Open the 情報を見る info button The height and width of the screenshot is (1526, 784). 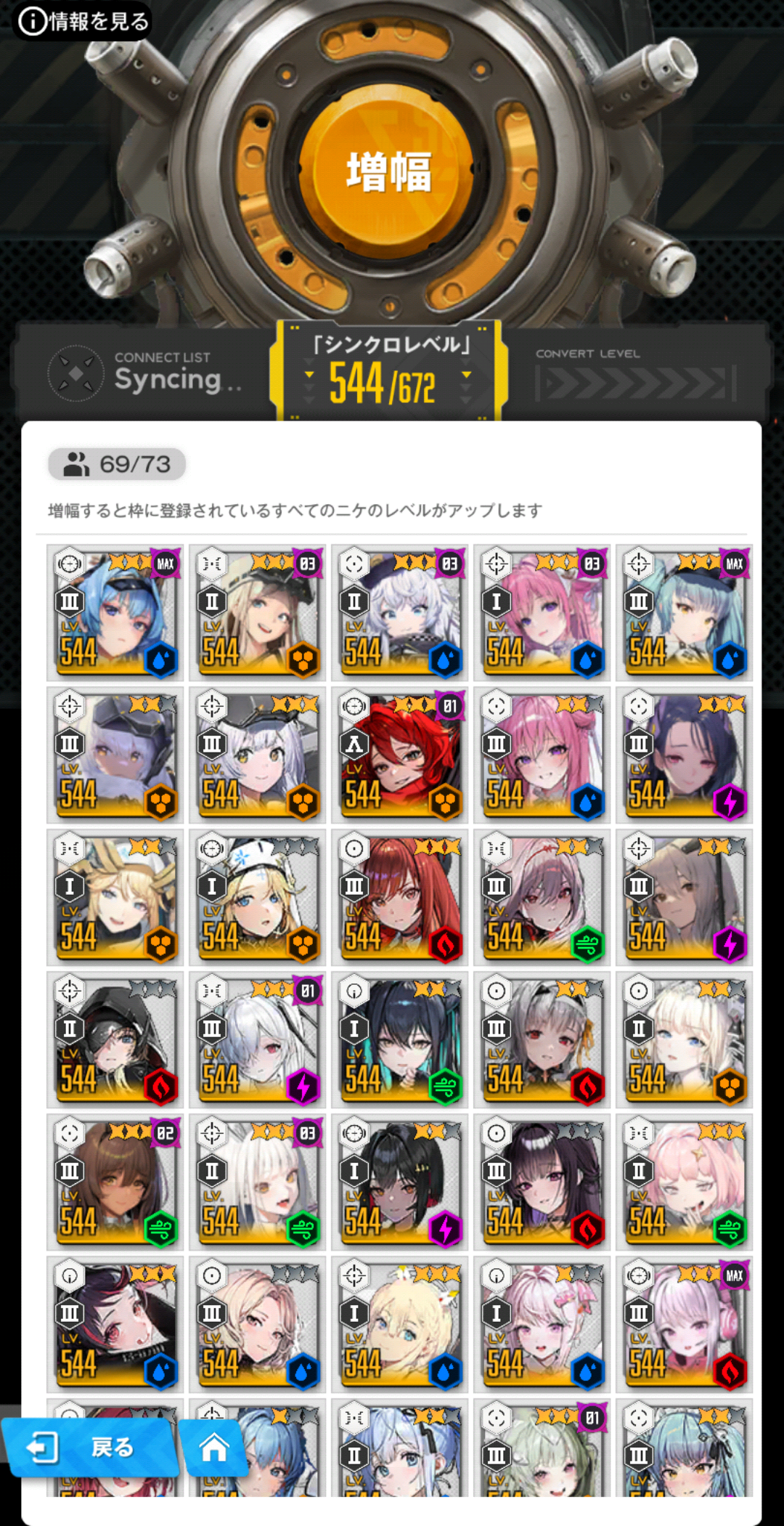pyautogui.click(x=83, y=21)
